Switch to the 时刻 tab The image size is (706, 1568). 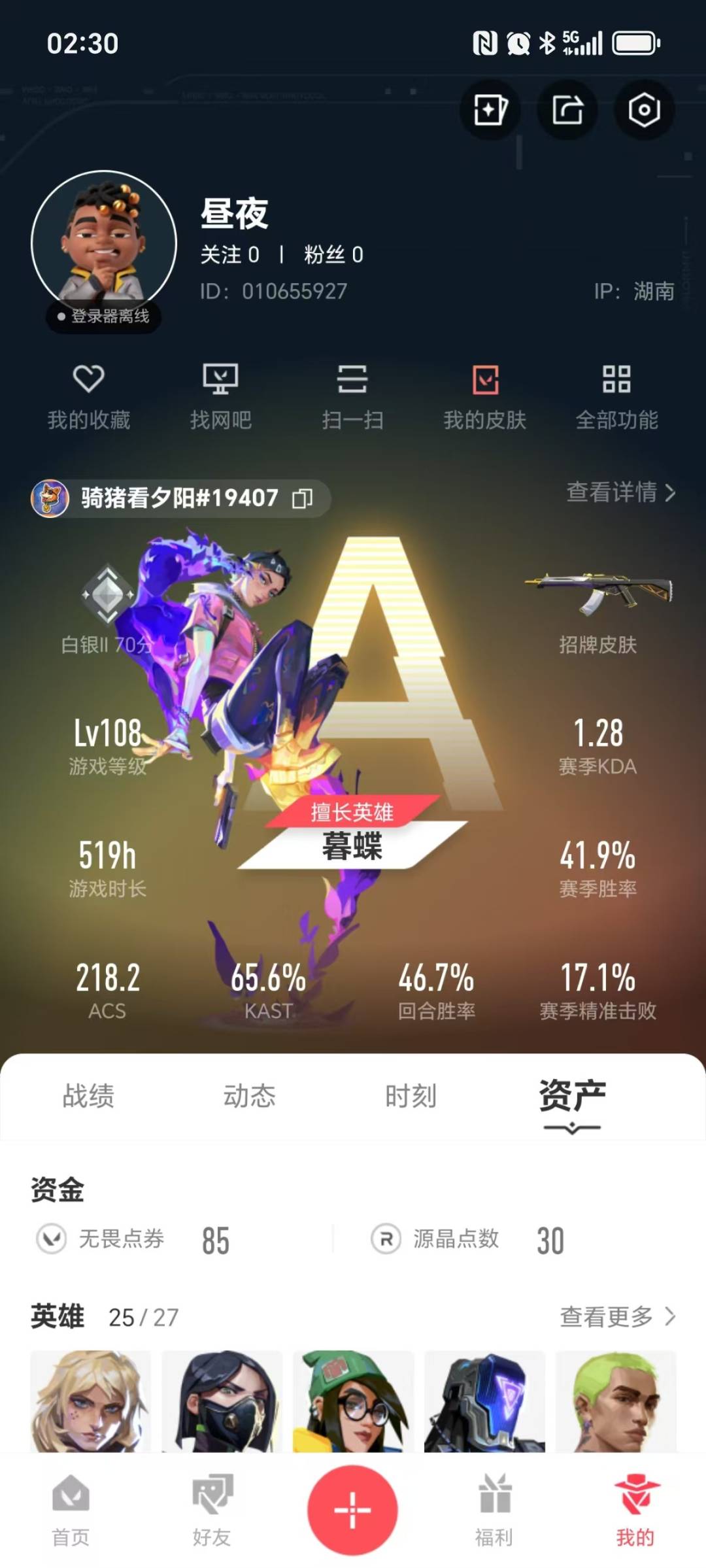tap(411, 1096)
